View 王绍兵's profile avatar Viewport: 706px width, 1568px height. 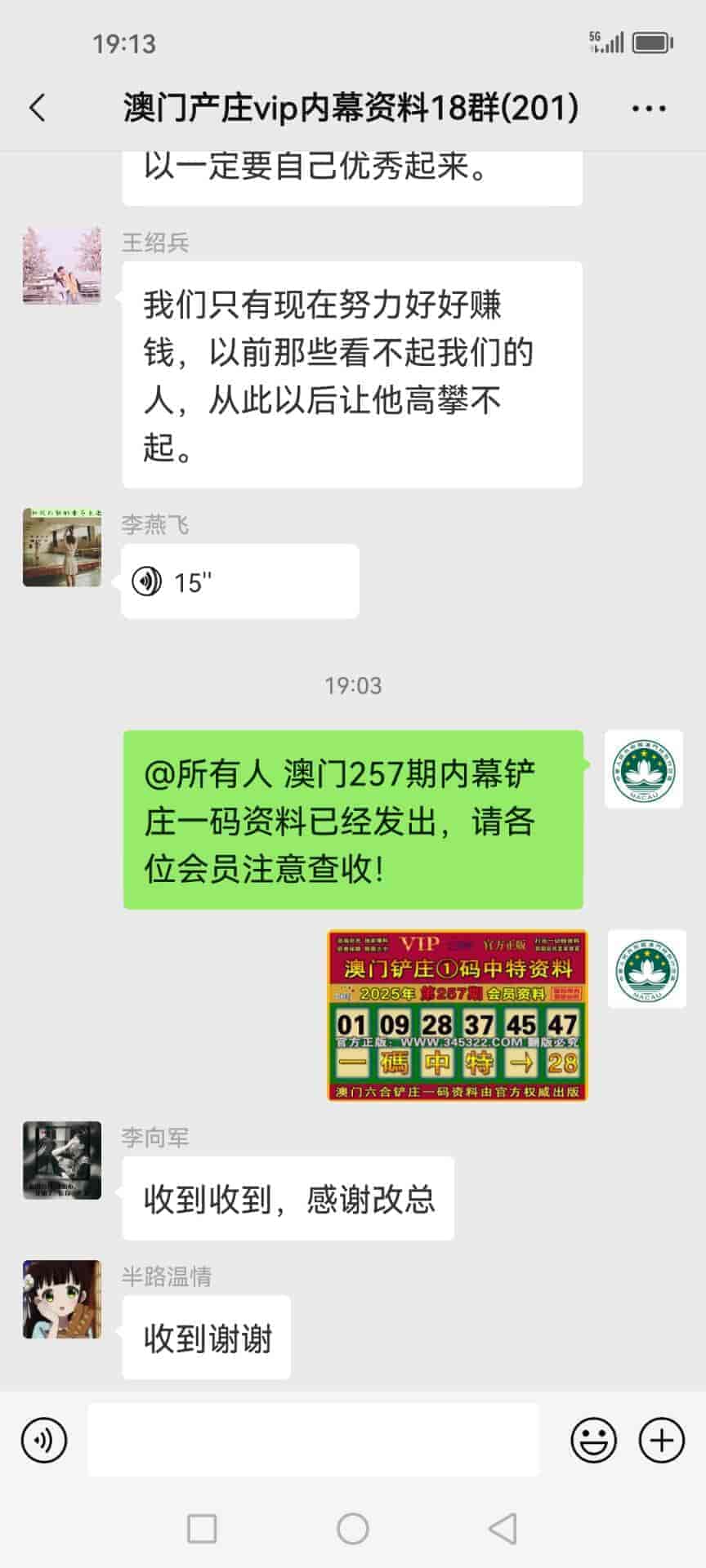[62, 266]
